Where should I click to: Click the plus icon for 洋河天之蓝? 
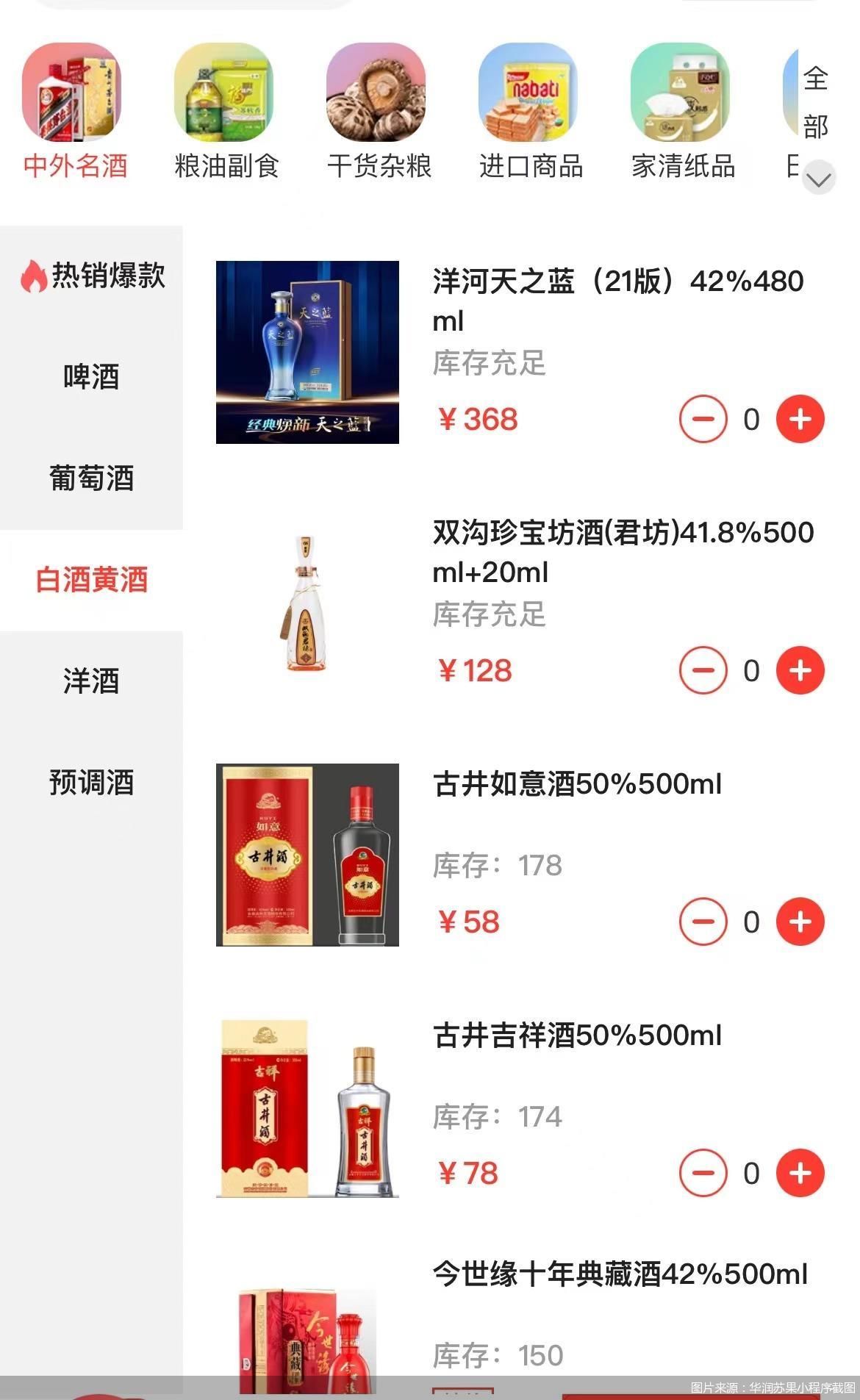click(x=800, y=419)
